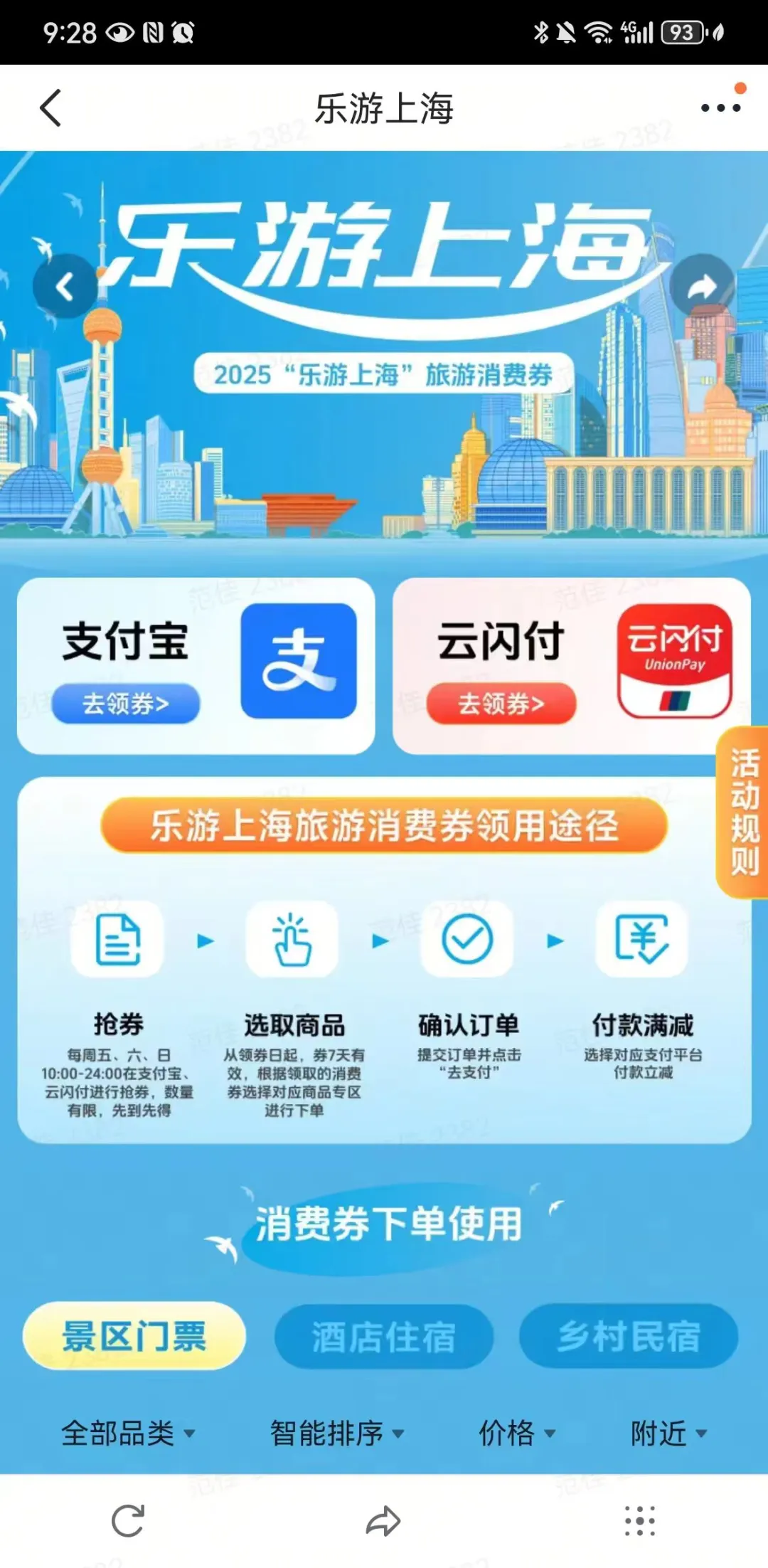Tap the floating back arrow on banner
This screenshot has width=768, height=1568.
pyautogui.click(x=65, y=287)
